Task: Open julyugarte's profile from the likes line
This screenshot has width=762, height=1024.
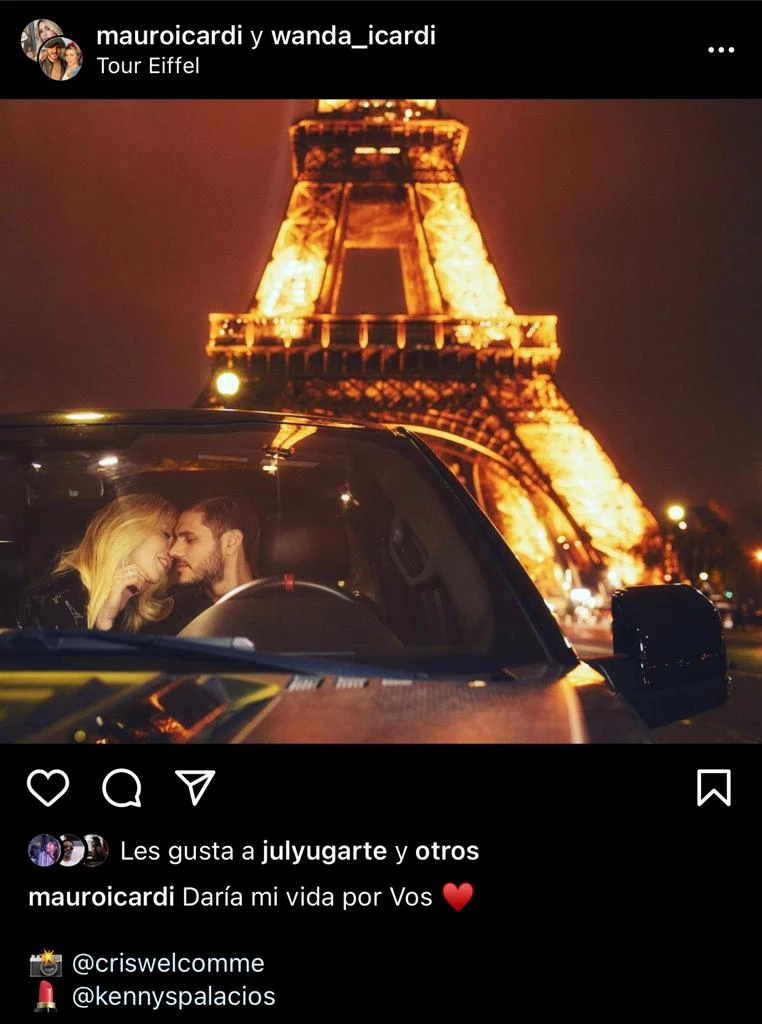Action: pyautogui.click(x=324, y=851)
